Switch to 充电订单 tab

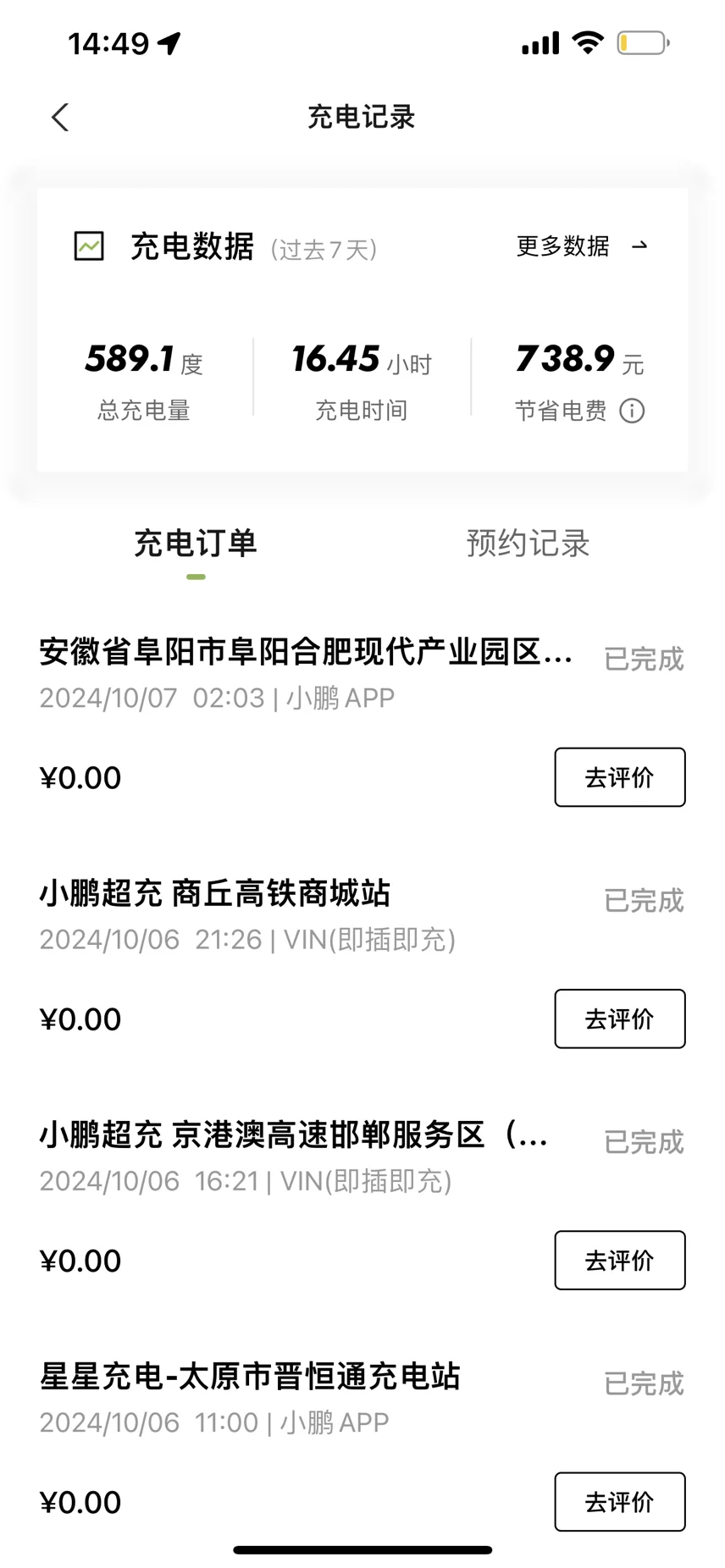[x=196, y=544]
